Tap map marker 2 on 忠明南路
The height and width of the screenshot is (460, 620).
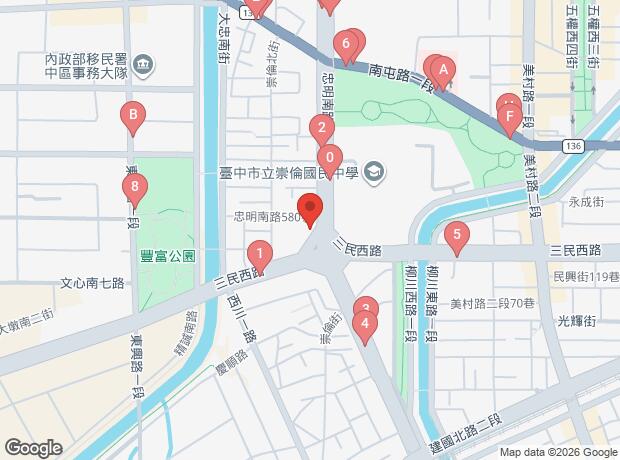[x=322, y=131]
